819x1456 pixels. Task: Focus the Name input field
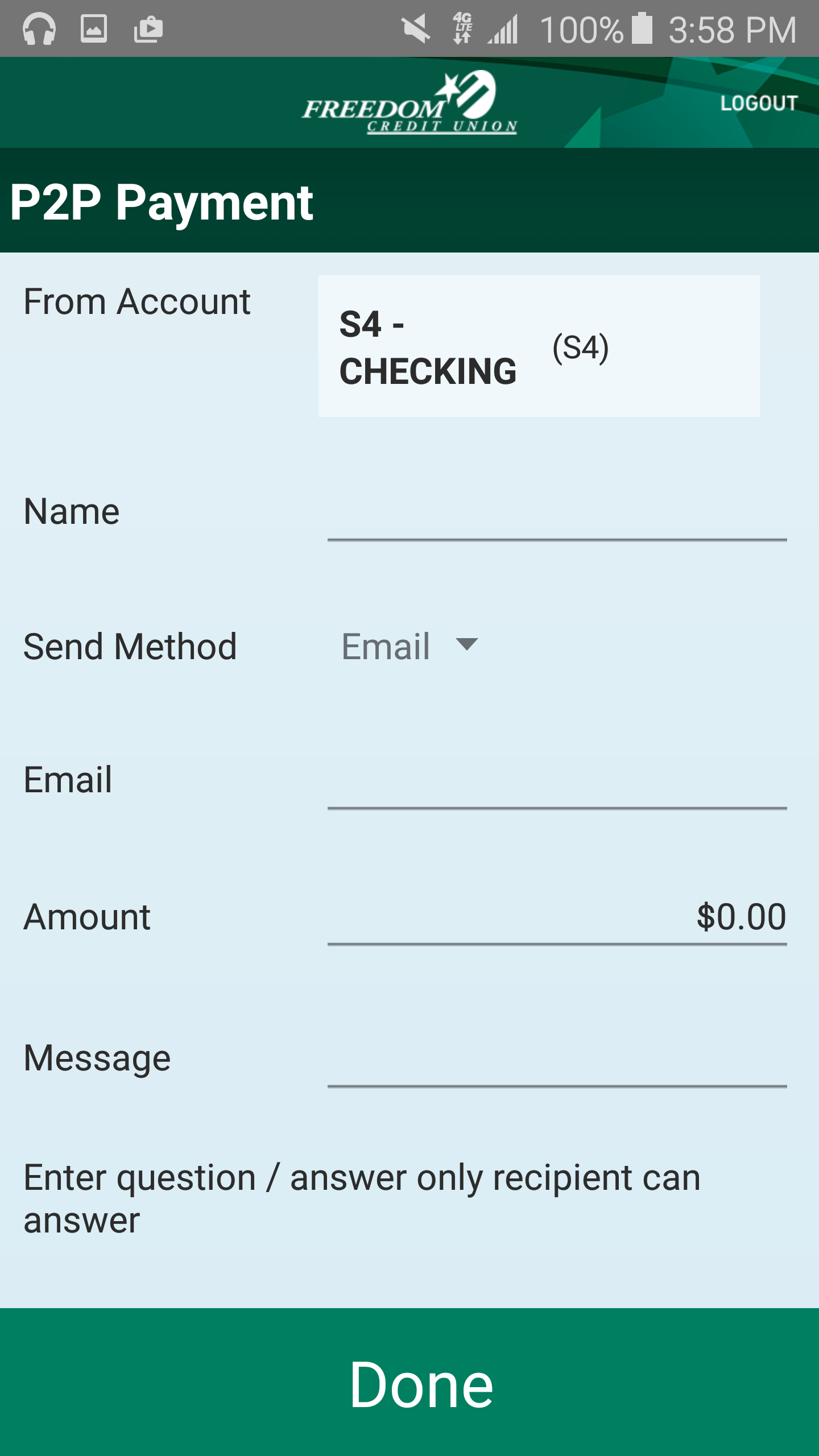[x=556, y=514]
